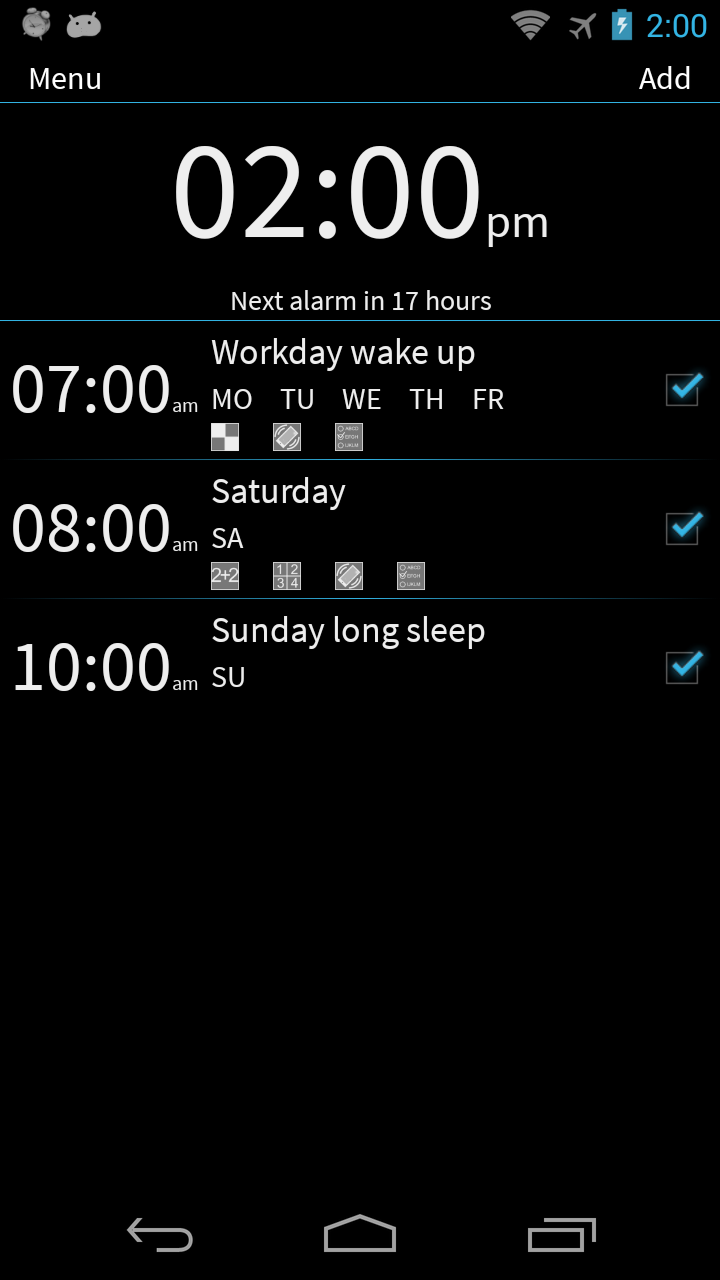Disable the Workday wake up alarm checkbox
This screenshot has height=1280, width=720.
click(684, 389)
